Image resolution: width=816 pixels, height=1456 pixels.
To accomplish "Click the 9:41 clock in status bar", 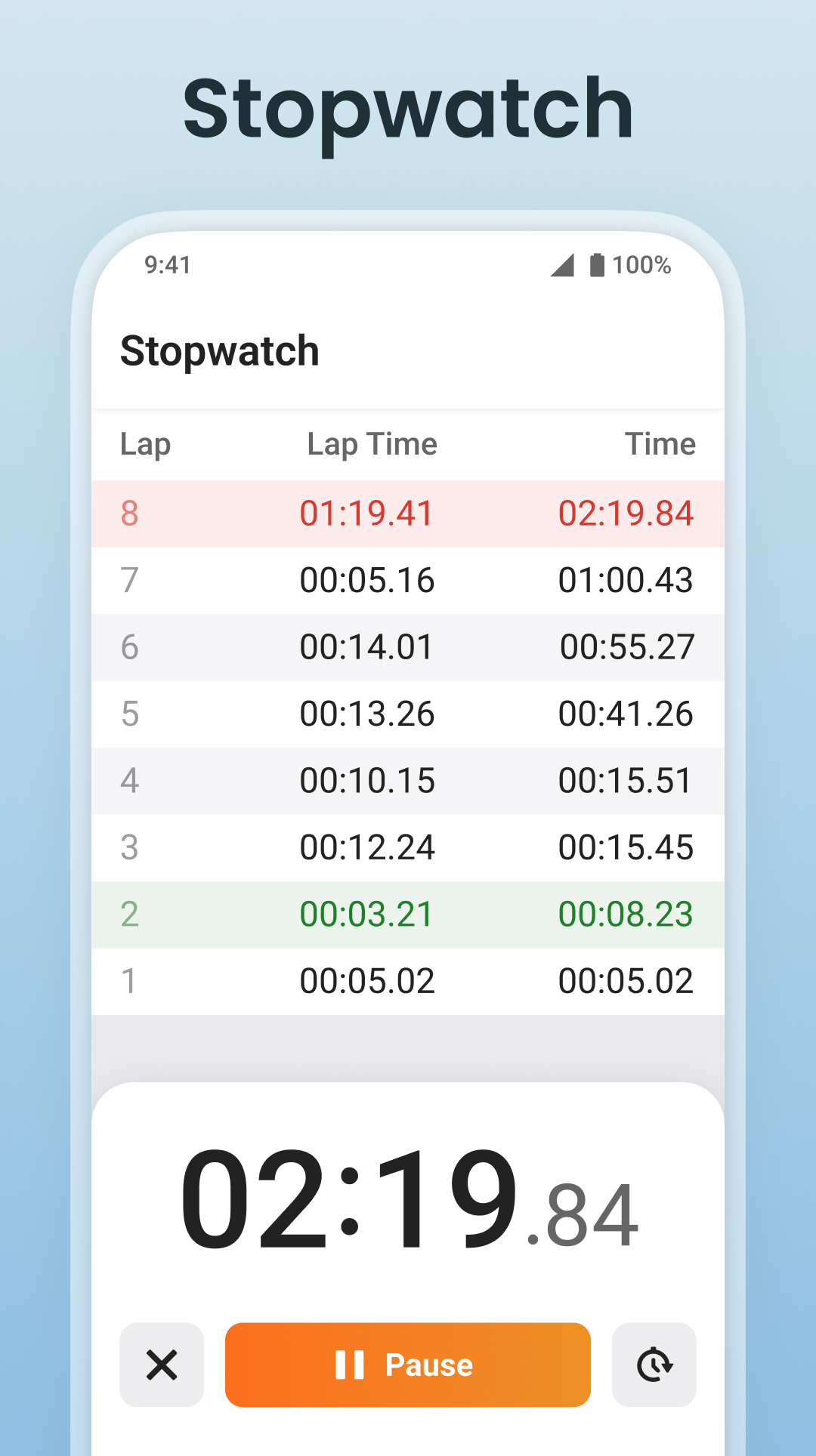I will click(x=167, y=265).
